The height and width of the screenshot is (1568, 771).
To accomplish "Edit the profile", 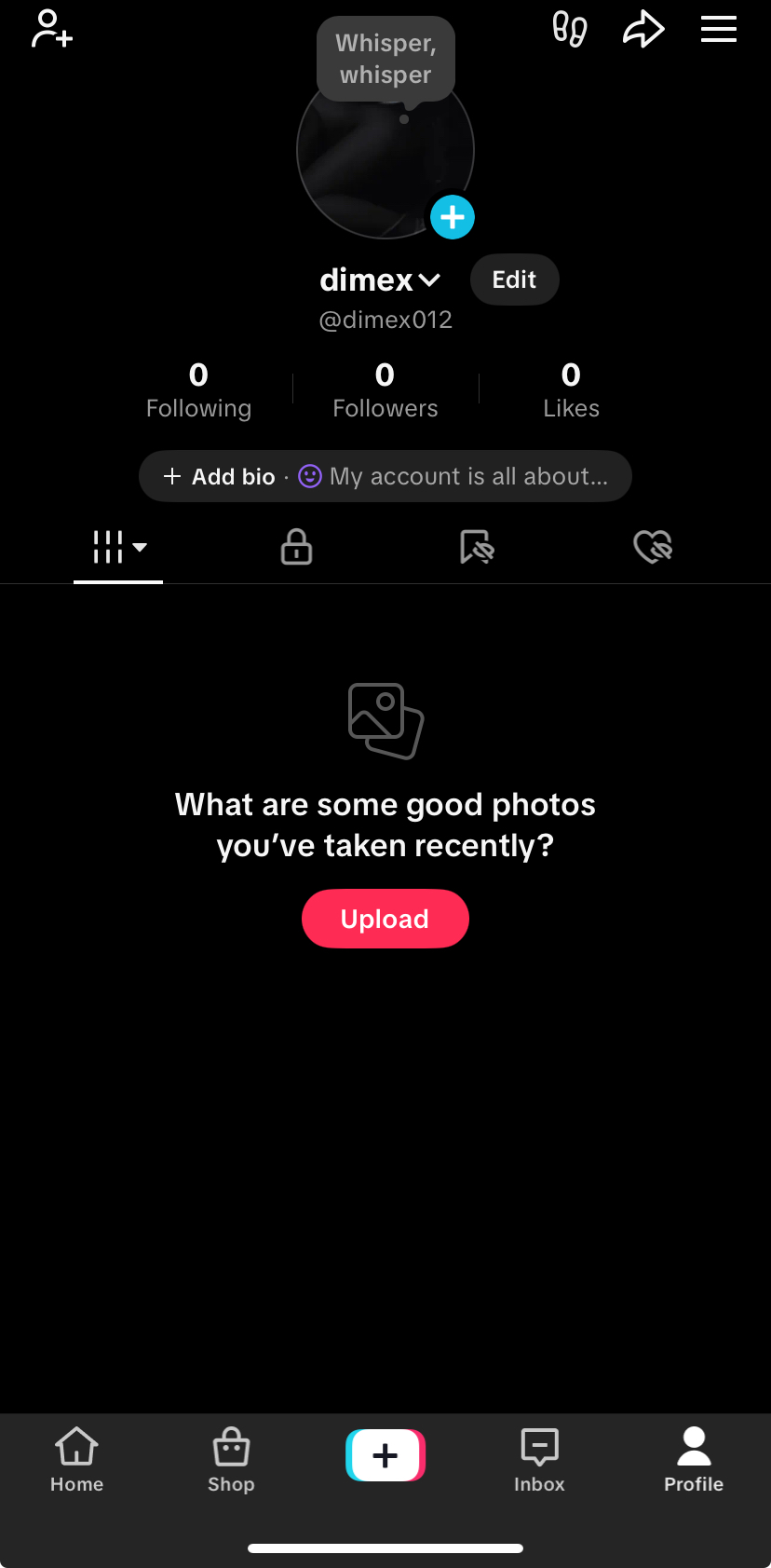I will (x=514, y=280).
